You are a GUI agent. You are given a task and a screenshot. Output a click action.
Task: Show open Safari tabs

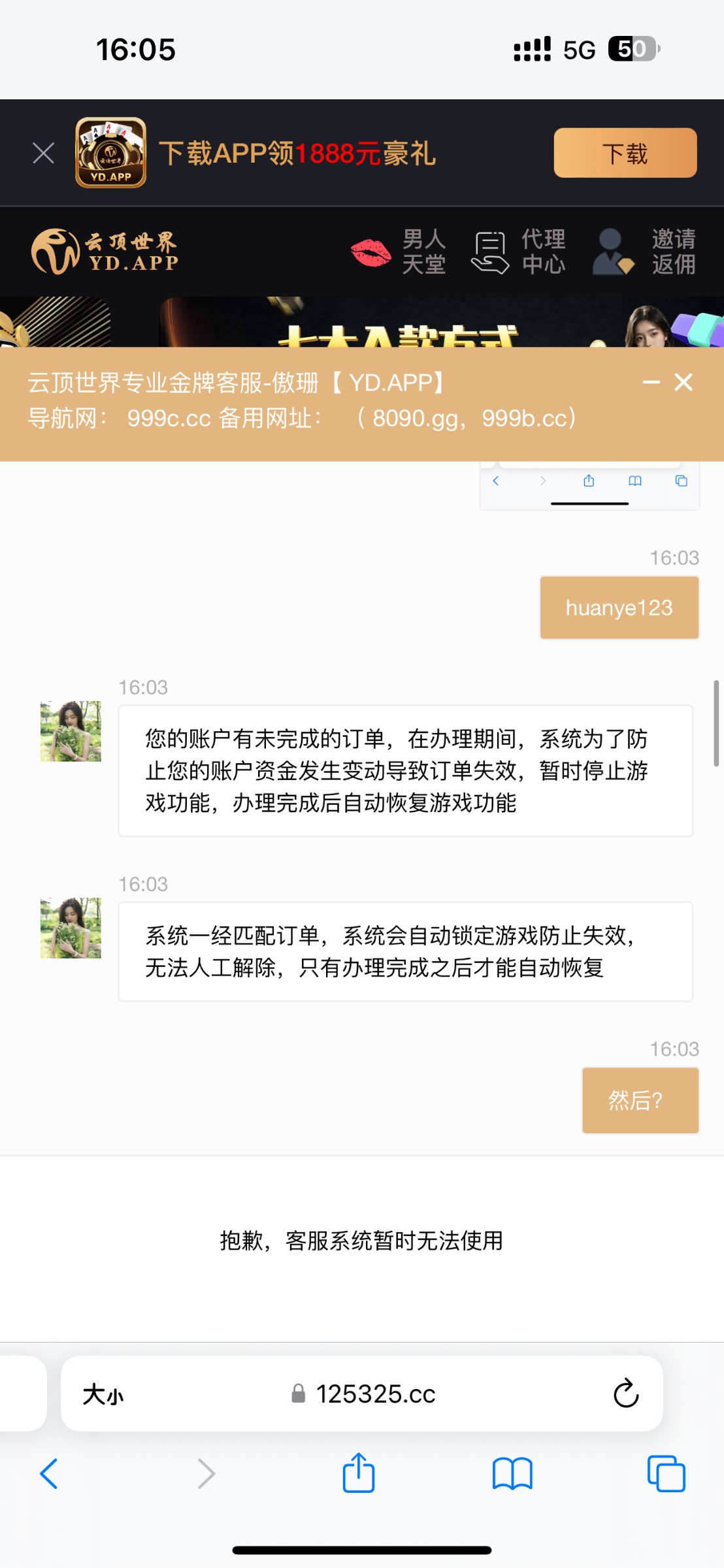pyautogui.click(x=666, y=1474)
